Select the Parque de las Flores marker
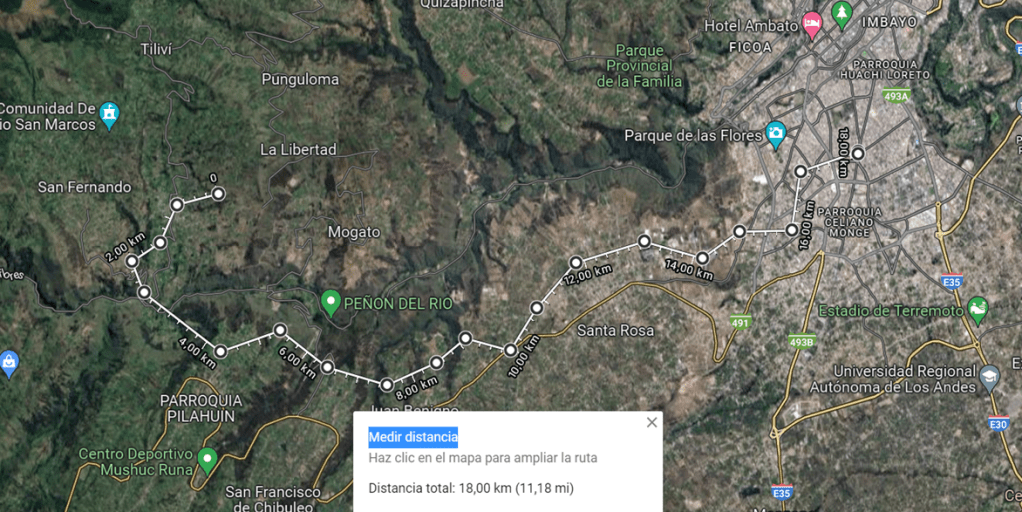This screenshot has width=1022, height=512. point(776,134)
